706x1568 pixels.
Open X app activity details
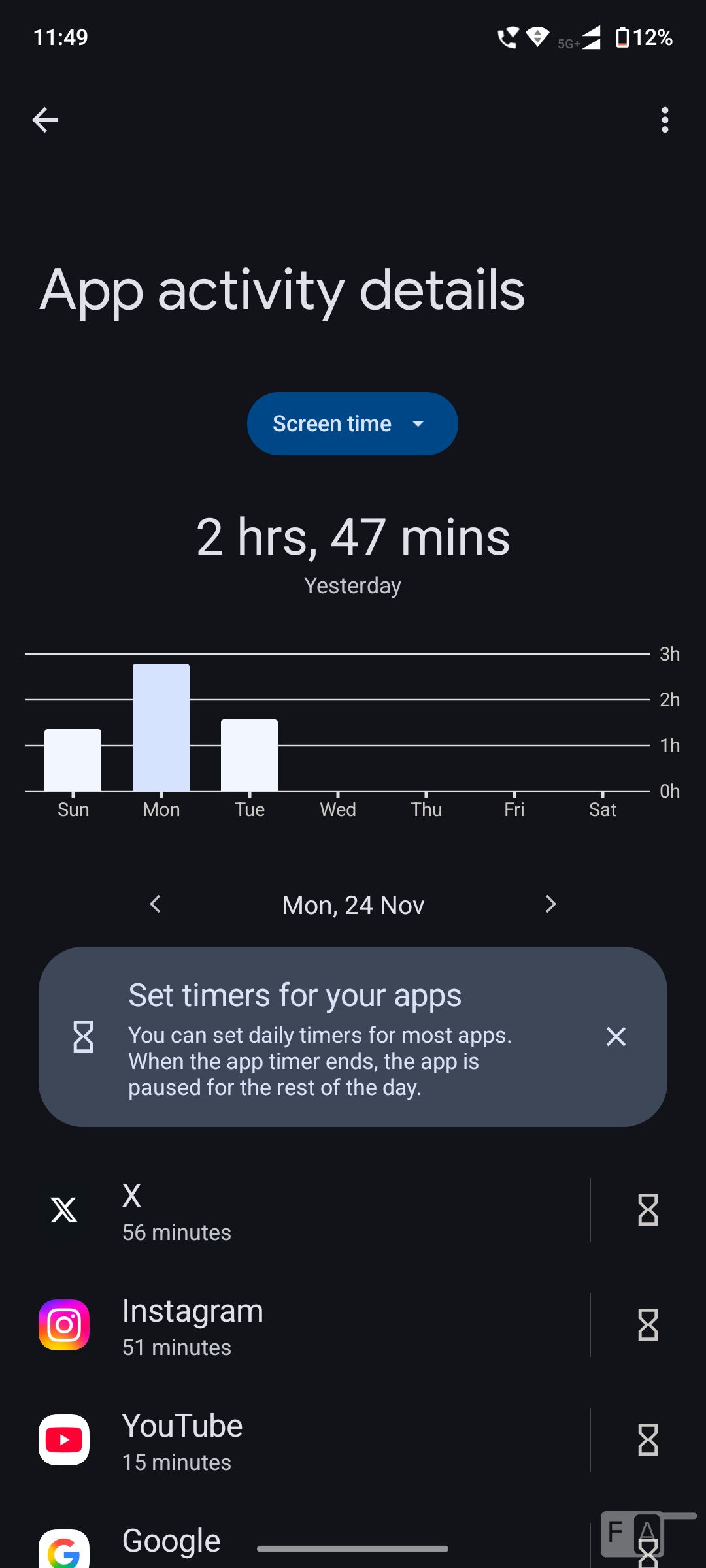294,1211
